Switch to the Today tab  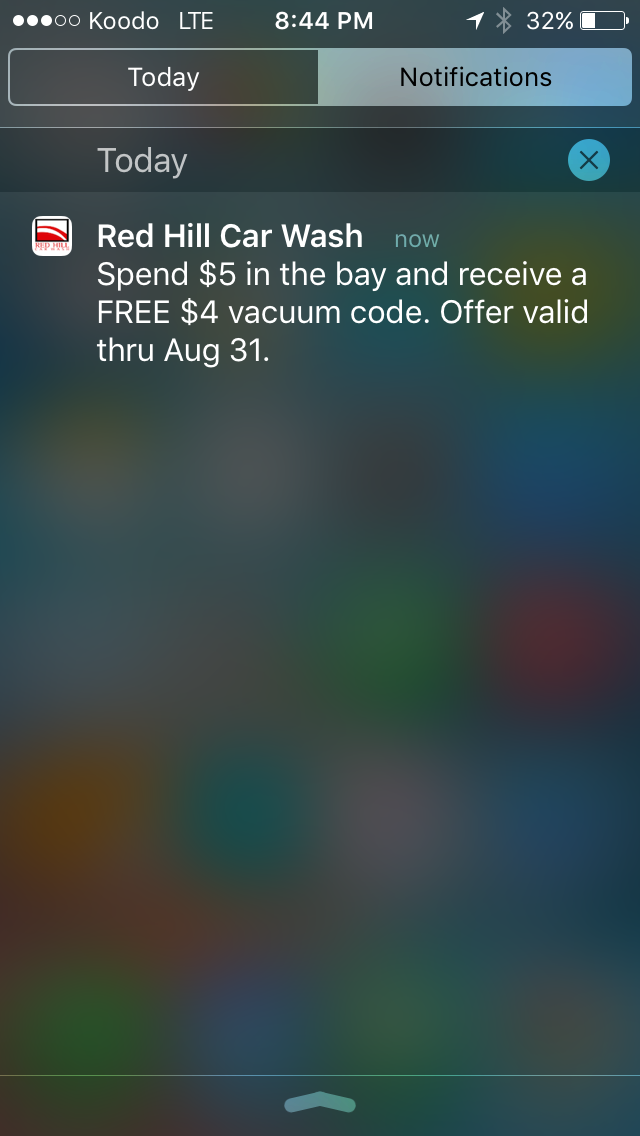163,77
